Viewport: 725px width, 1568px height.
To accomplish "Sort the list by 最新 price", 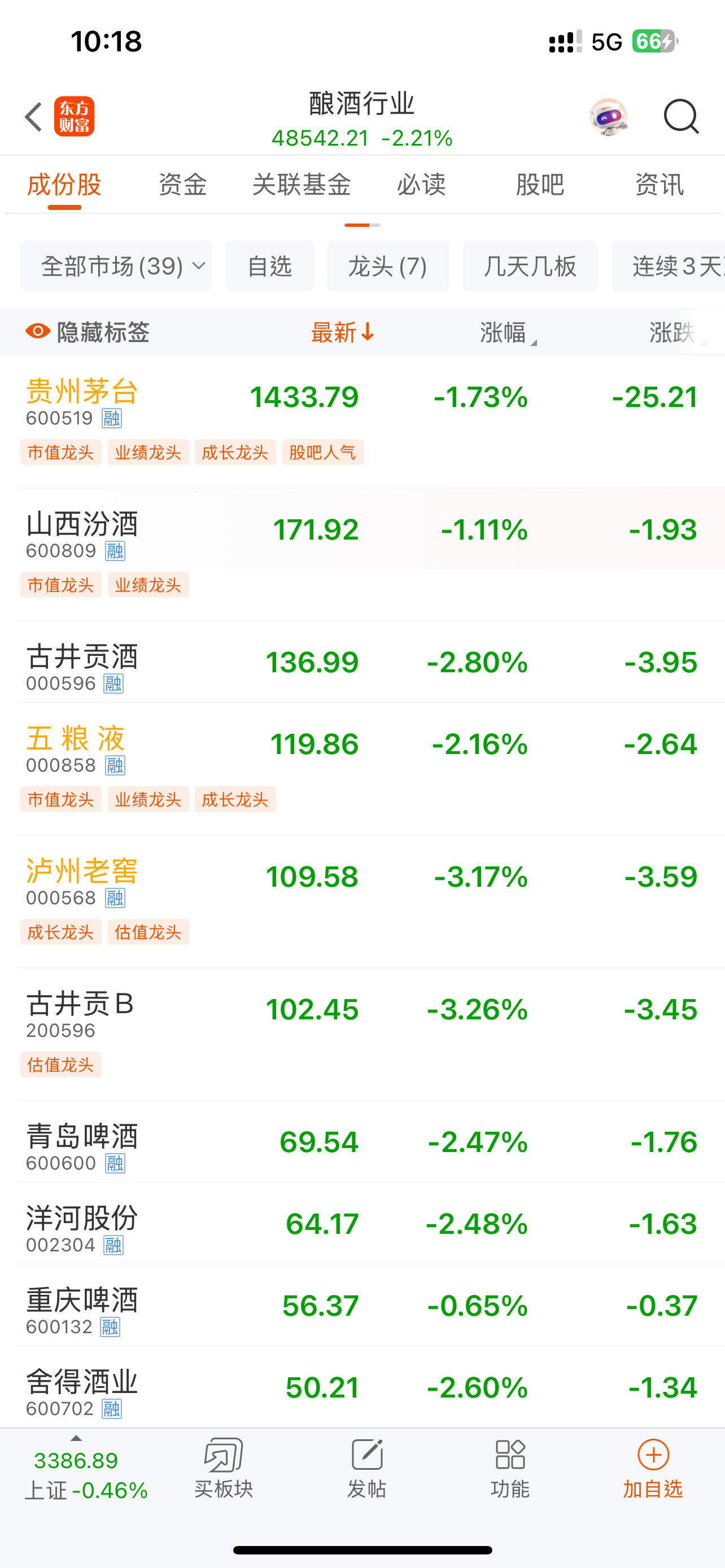I will [x=342, y=332].
